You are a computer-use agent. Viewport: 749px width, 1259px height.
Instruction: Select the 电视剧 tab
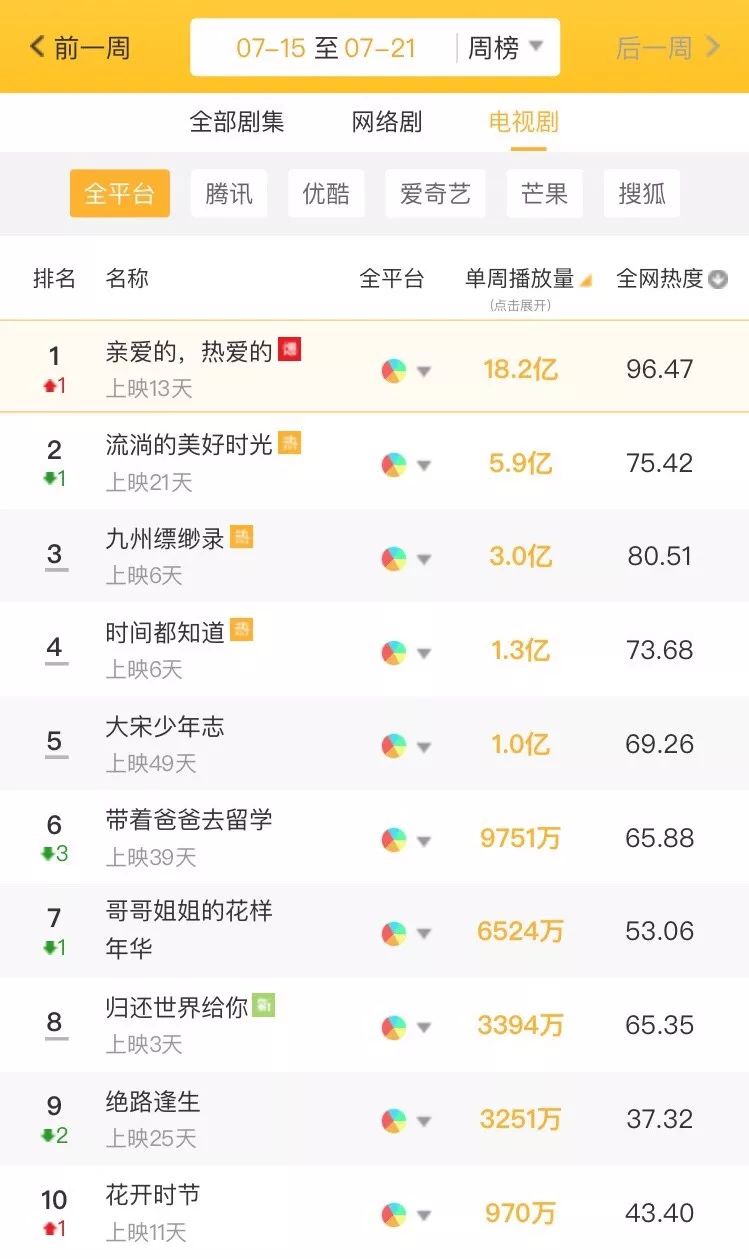pyautogui.click(x=523, y=122)
